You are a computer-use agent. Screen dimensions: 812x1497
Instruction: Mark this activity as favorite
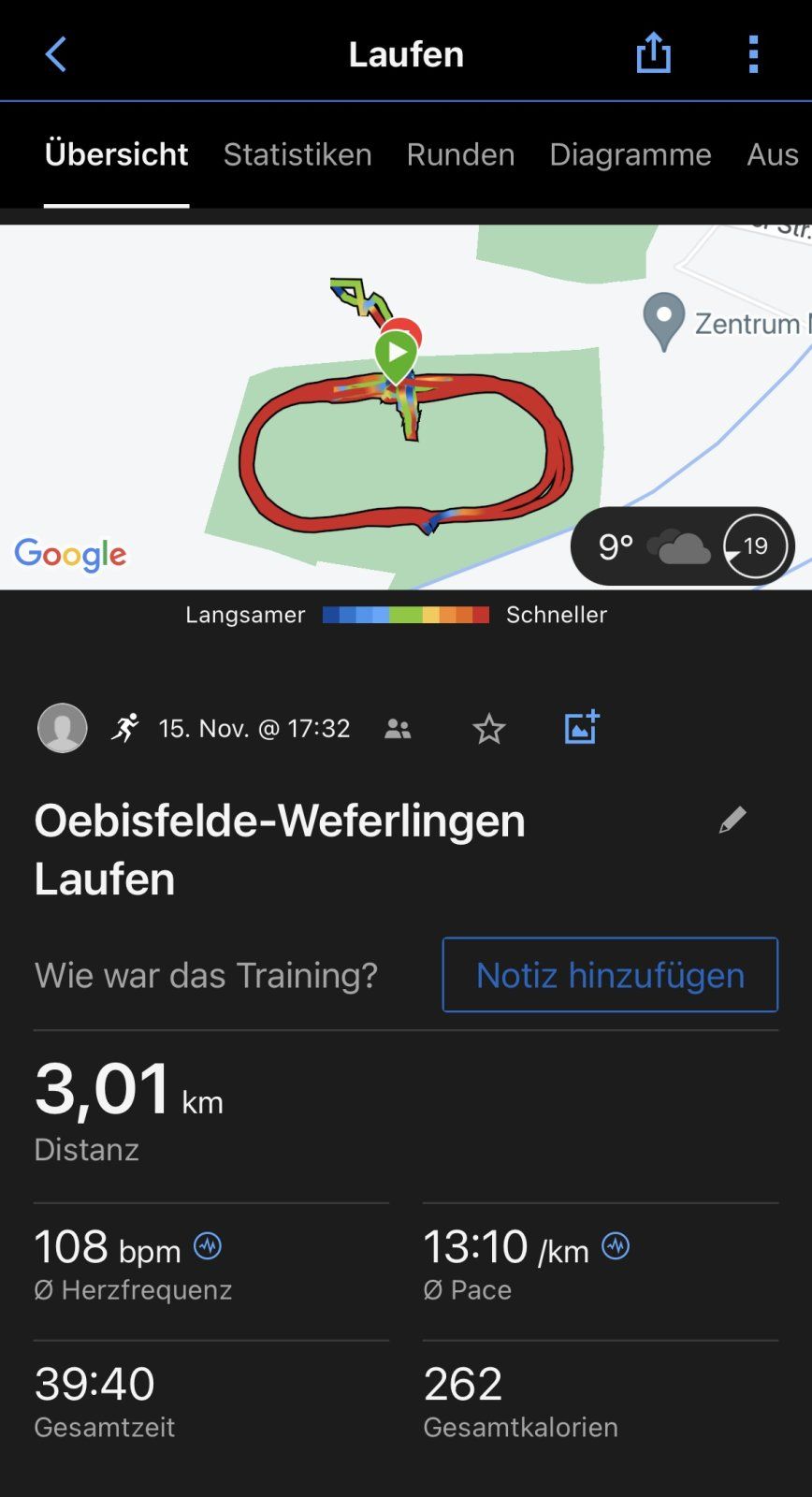point(488,729)
